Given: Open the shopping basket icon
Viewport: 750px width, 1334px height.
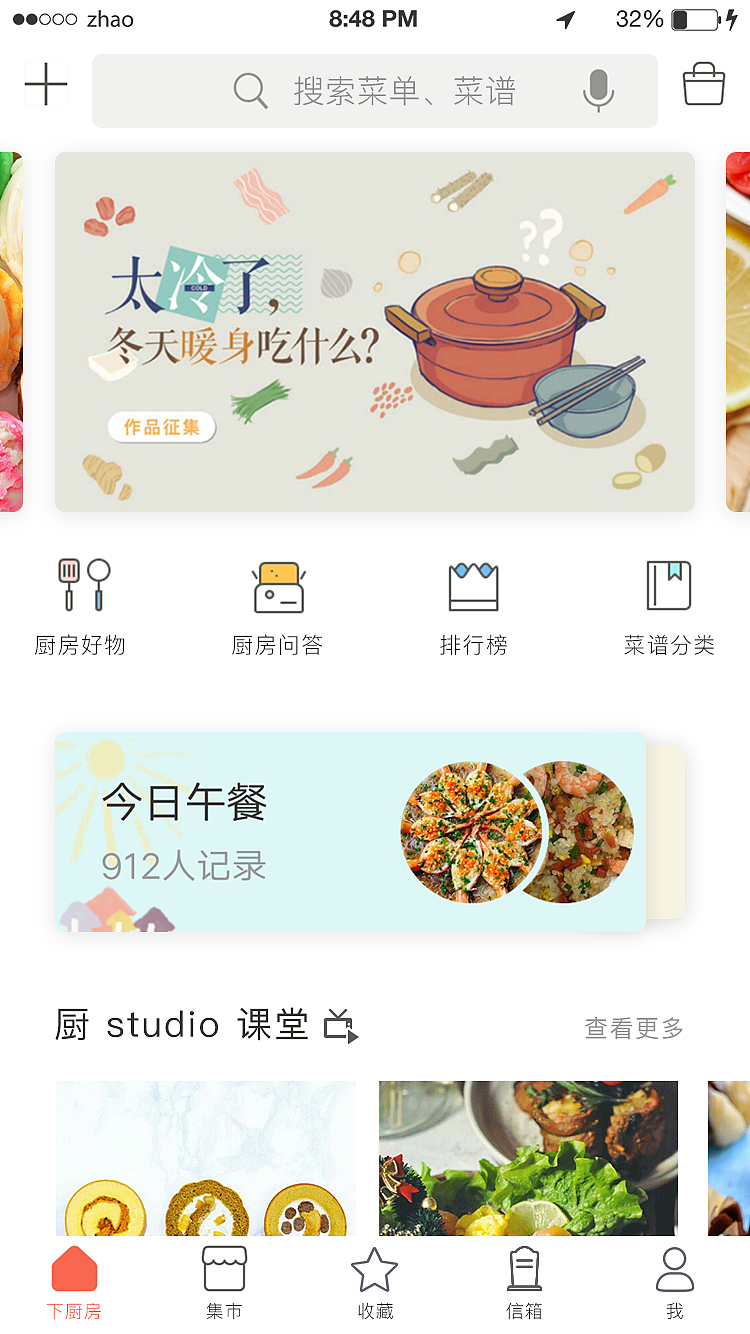Looking at the screenshot, I should click(x=702, y=84).
